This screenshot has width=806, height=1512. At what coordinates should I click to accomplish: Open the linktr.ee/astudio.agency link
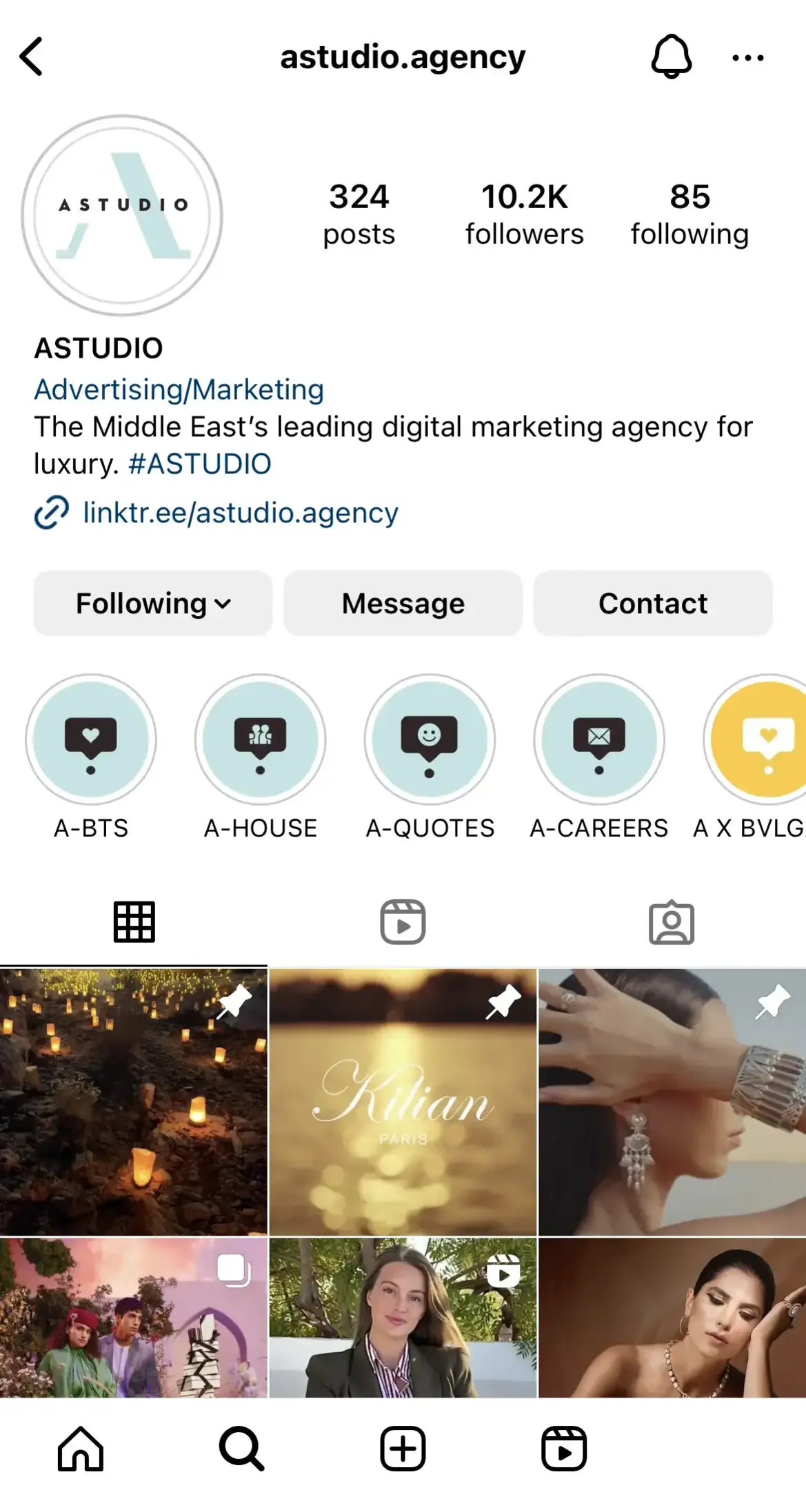[239, 513]
